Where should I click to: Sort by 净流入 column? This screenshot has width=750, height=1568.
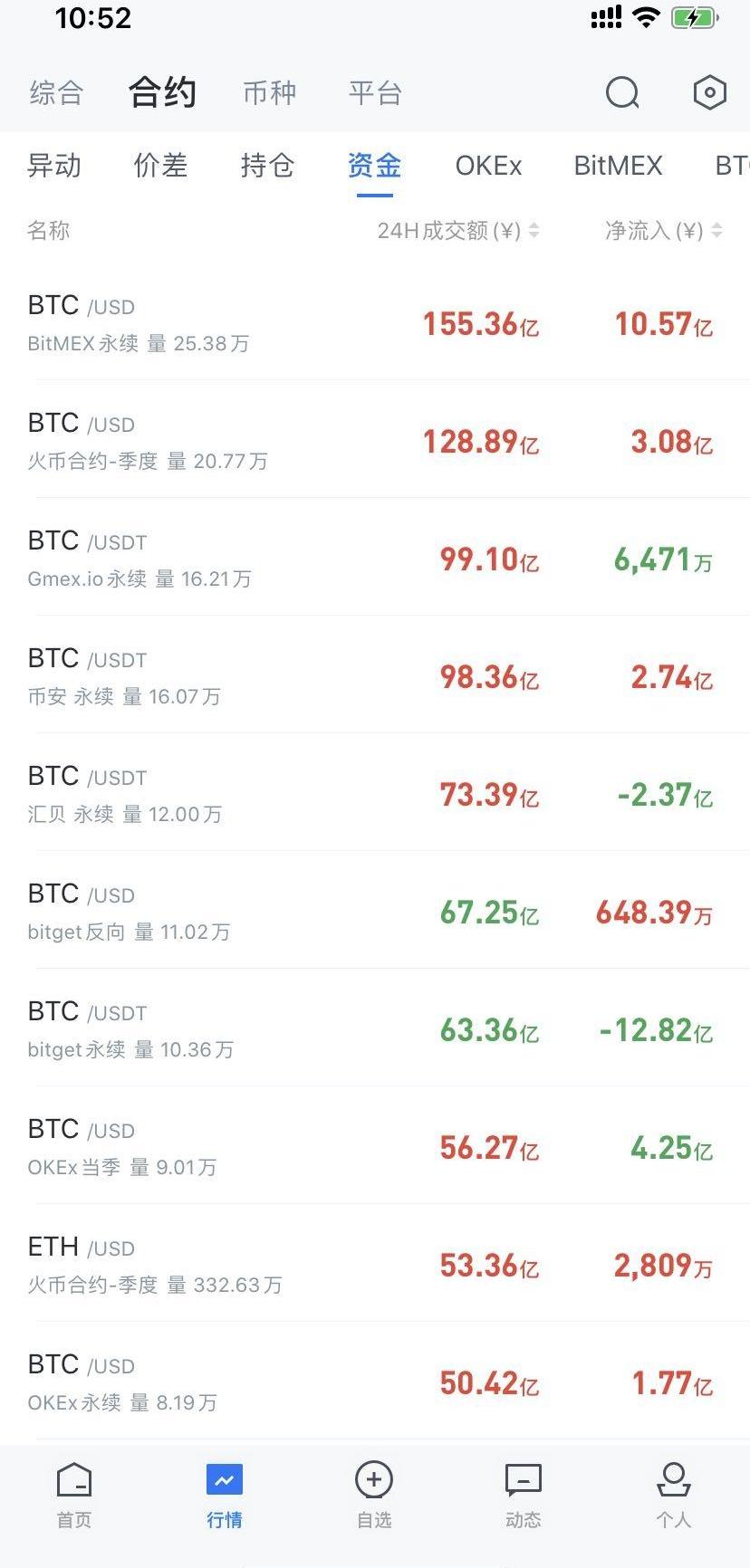click(663, 231)
